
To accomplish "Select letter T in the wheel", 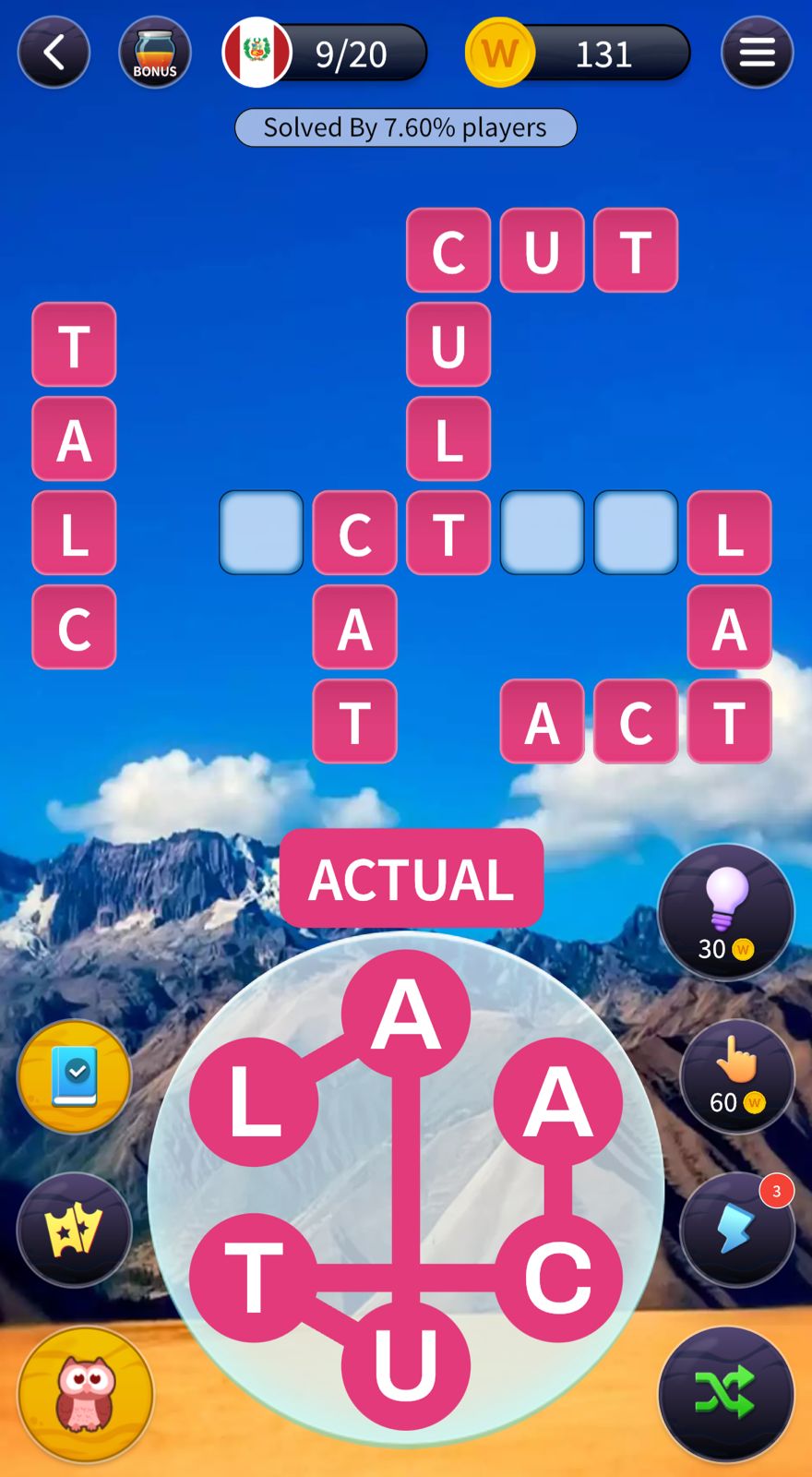I will (254, 1278).
